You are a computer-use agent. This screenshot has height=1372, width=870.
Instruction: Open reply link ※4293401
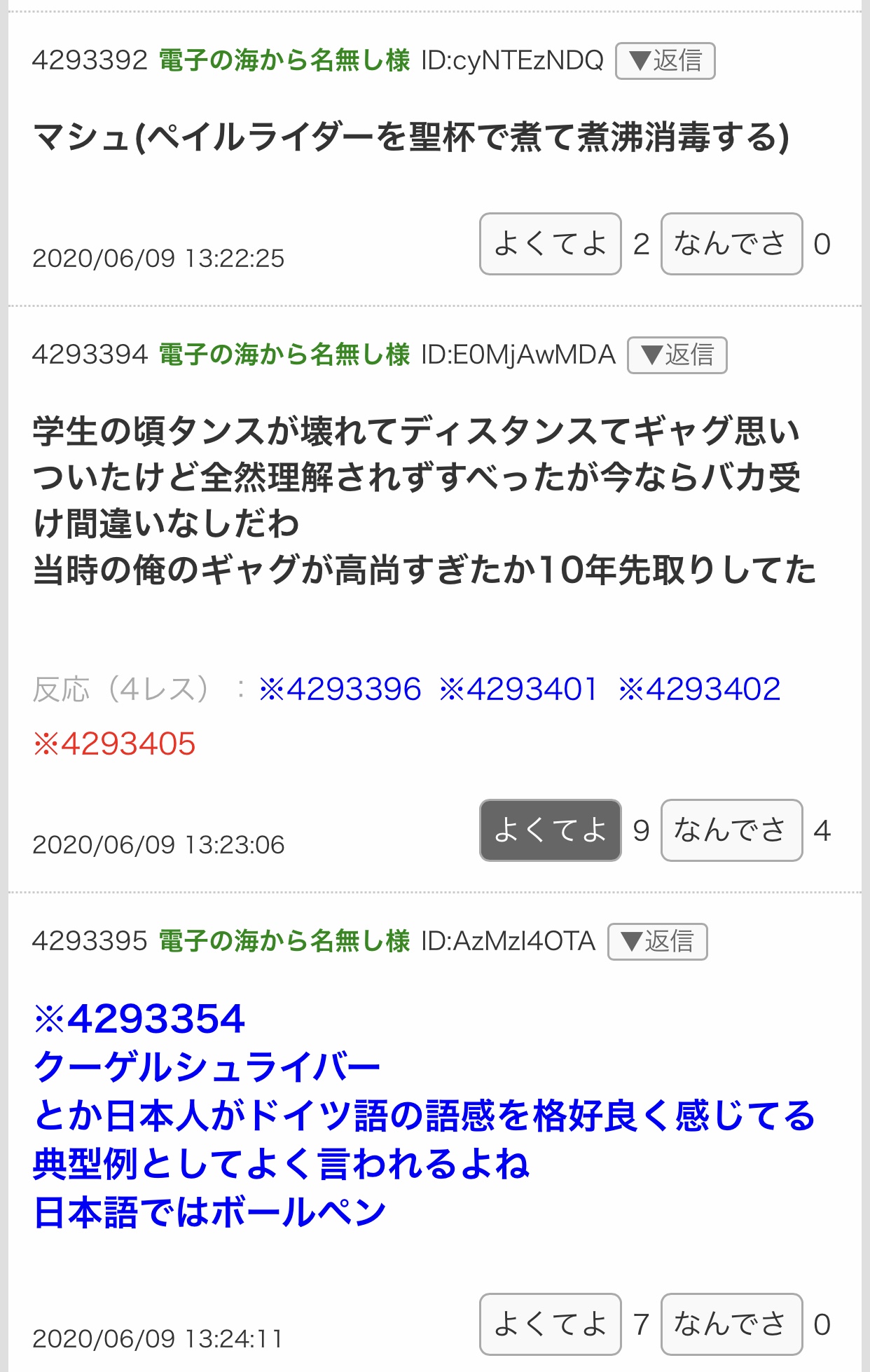pyautogui.click(x=518, y=690)
